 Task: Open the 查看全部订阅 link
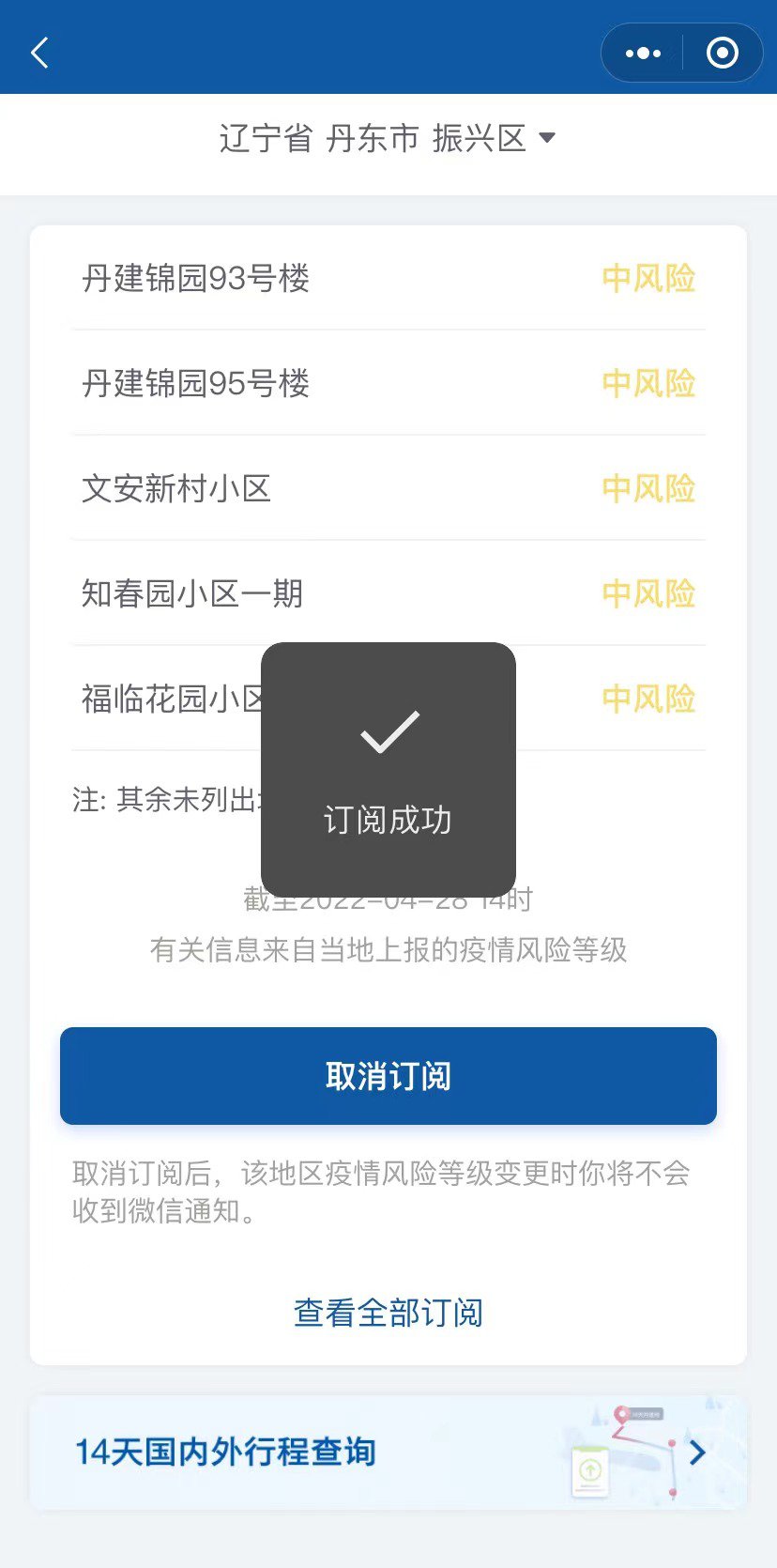point(388,1313)
